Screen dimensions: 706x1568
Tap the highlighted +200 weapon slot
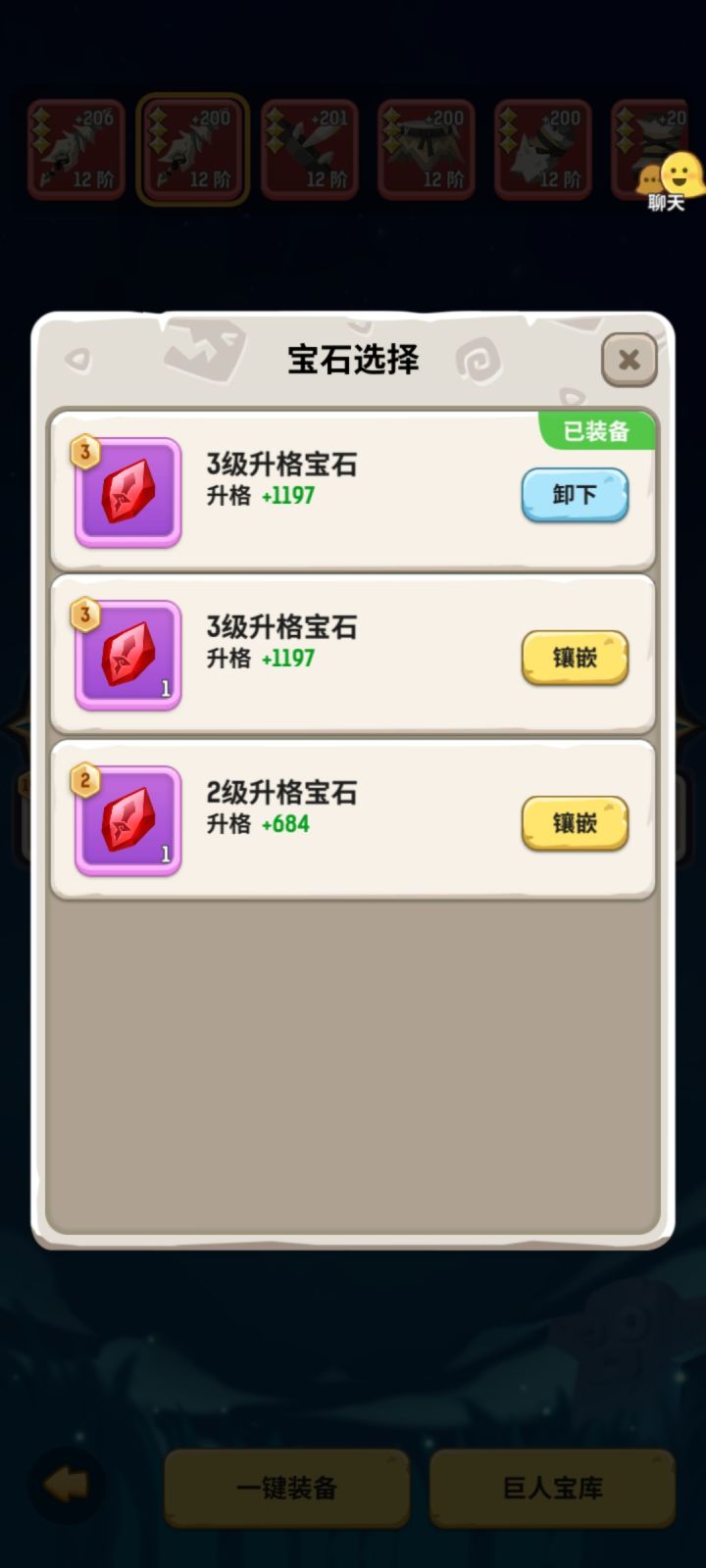(191, 149)
